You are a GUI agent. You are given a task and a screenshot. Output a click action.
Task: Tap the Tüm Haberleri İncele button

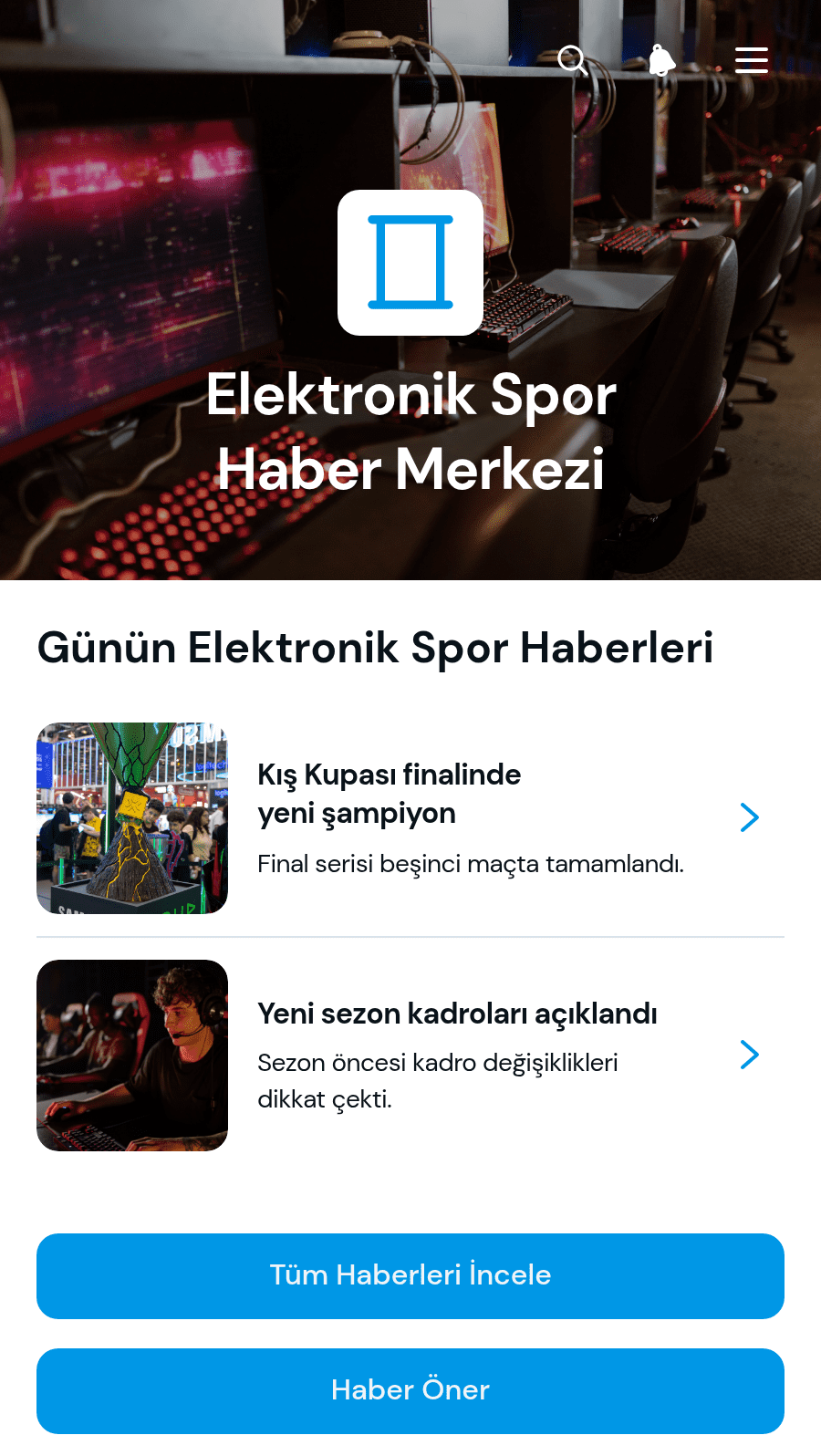click(x=410, y=1276)
